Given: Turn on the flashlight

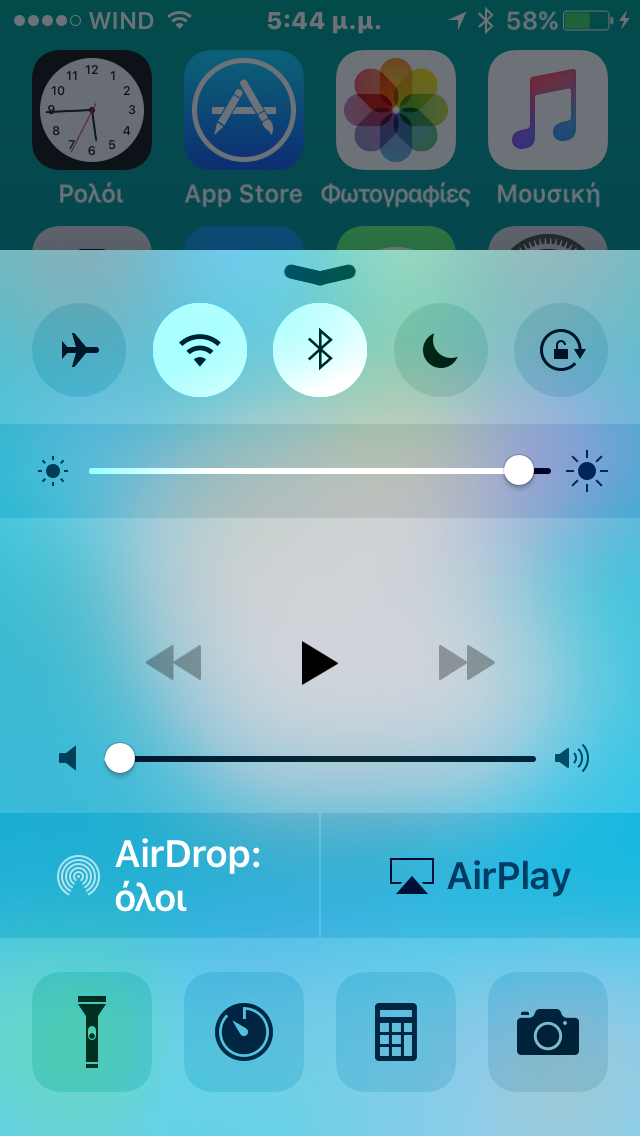Looking at the screenshot, I should click(x=92, y=1031).
